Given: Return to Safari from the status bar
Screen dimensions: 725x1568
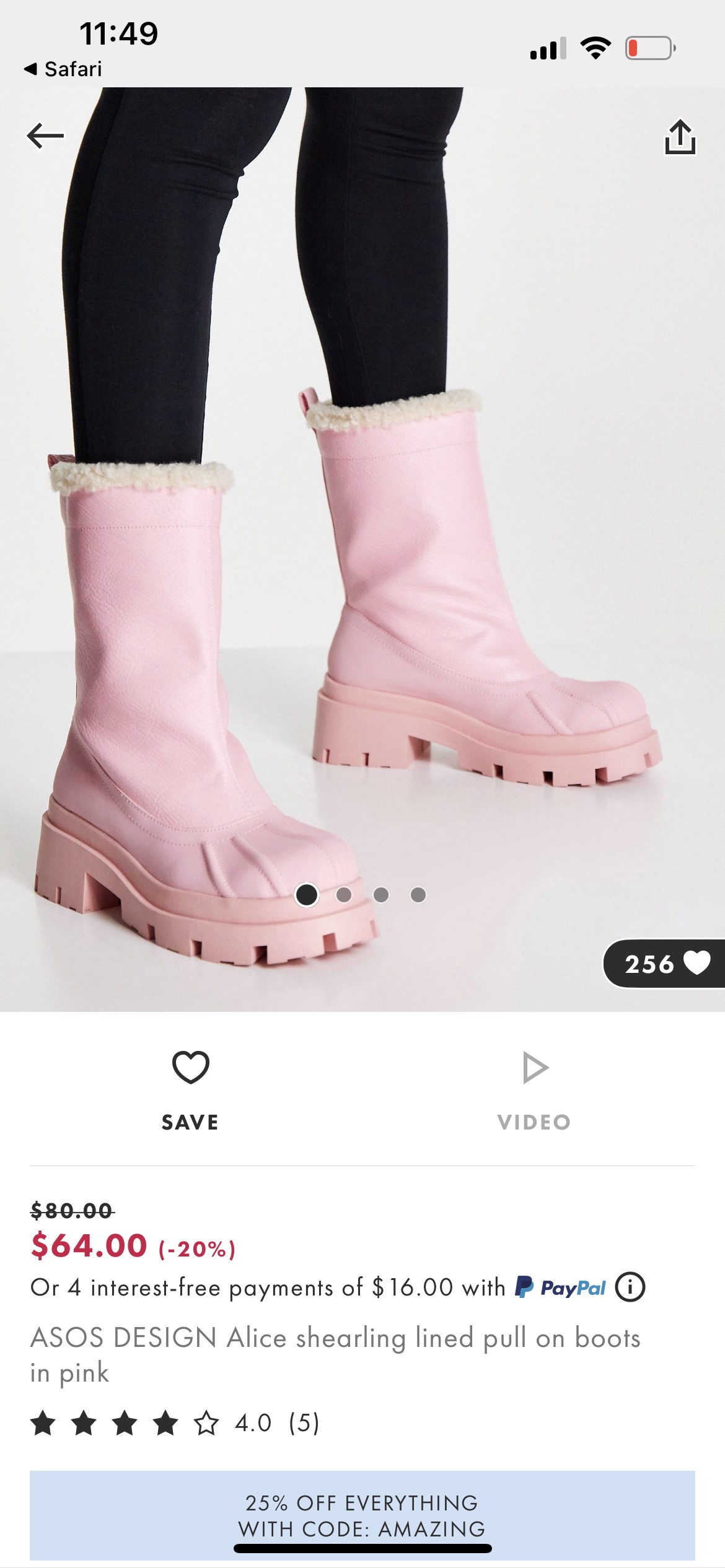Looking at the screenshot, I should coord(63,69).
